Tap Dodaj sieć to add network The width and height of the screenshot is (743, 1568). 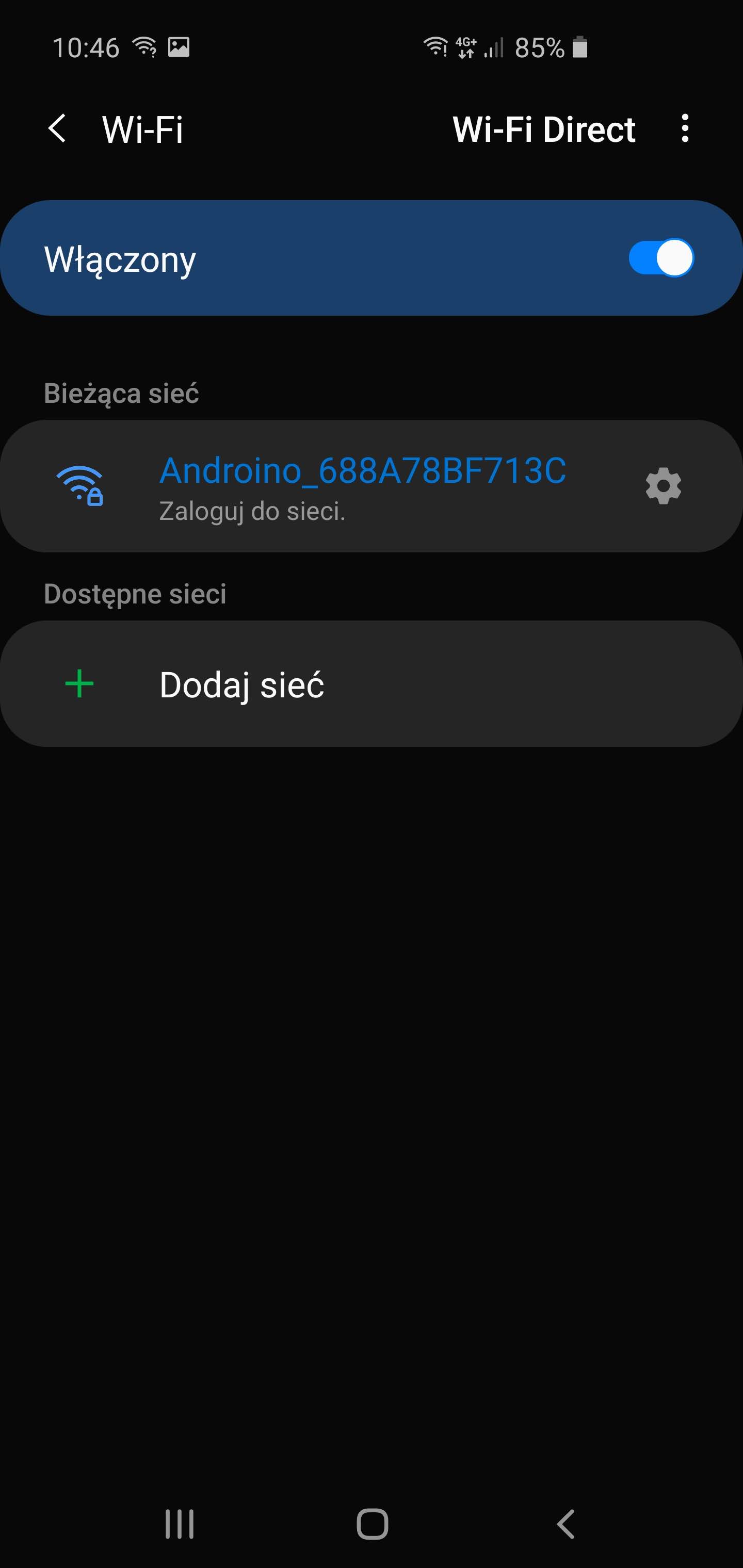372,684
